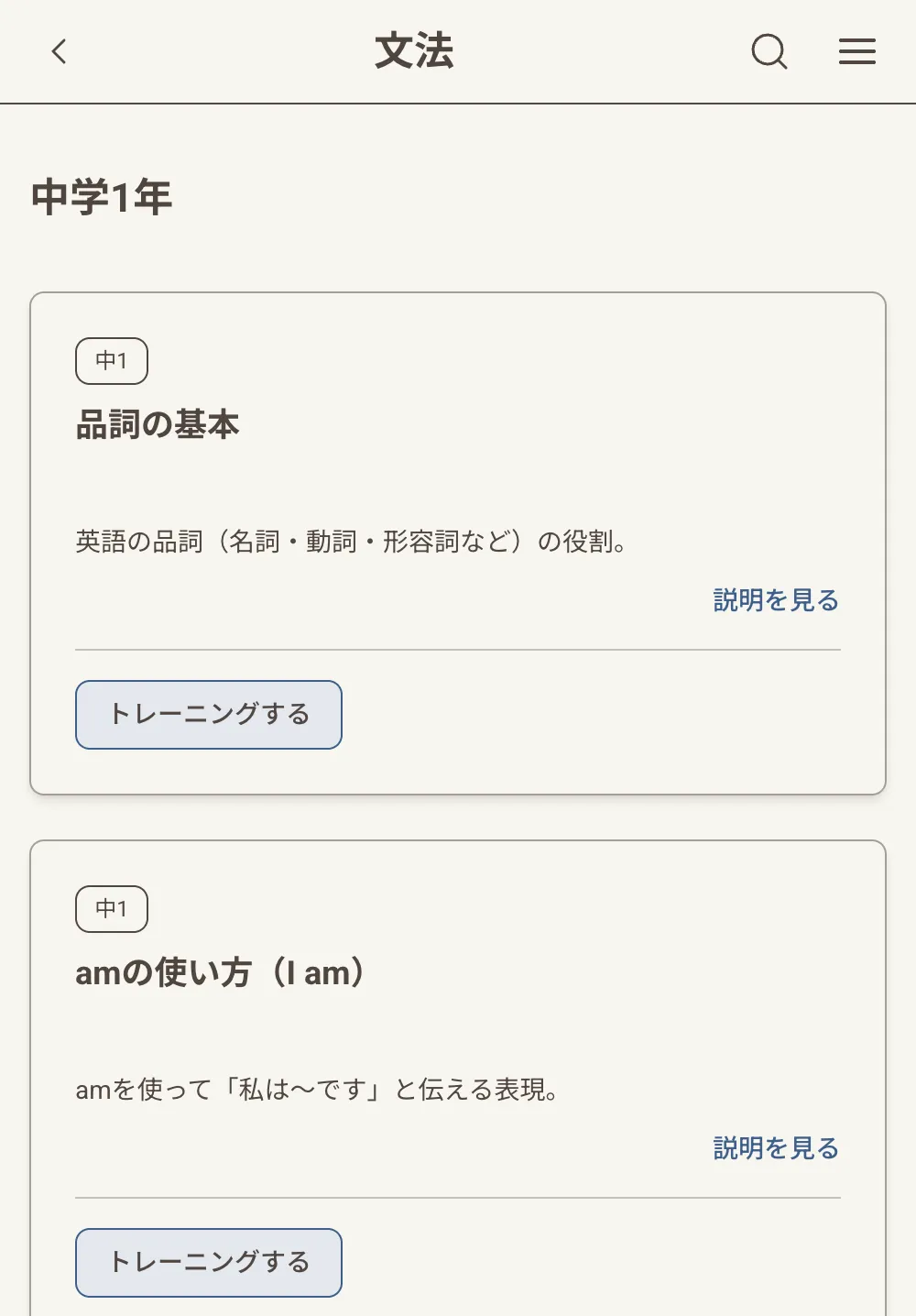916x1316 pixels.
Task: Click the search icon in the header
Action: pos(769,52)
